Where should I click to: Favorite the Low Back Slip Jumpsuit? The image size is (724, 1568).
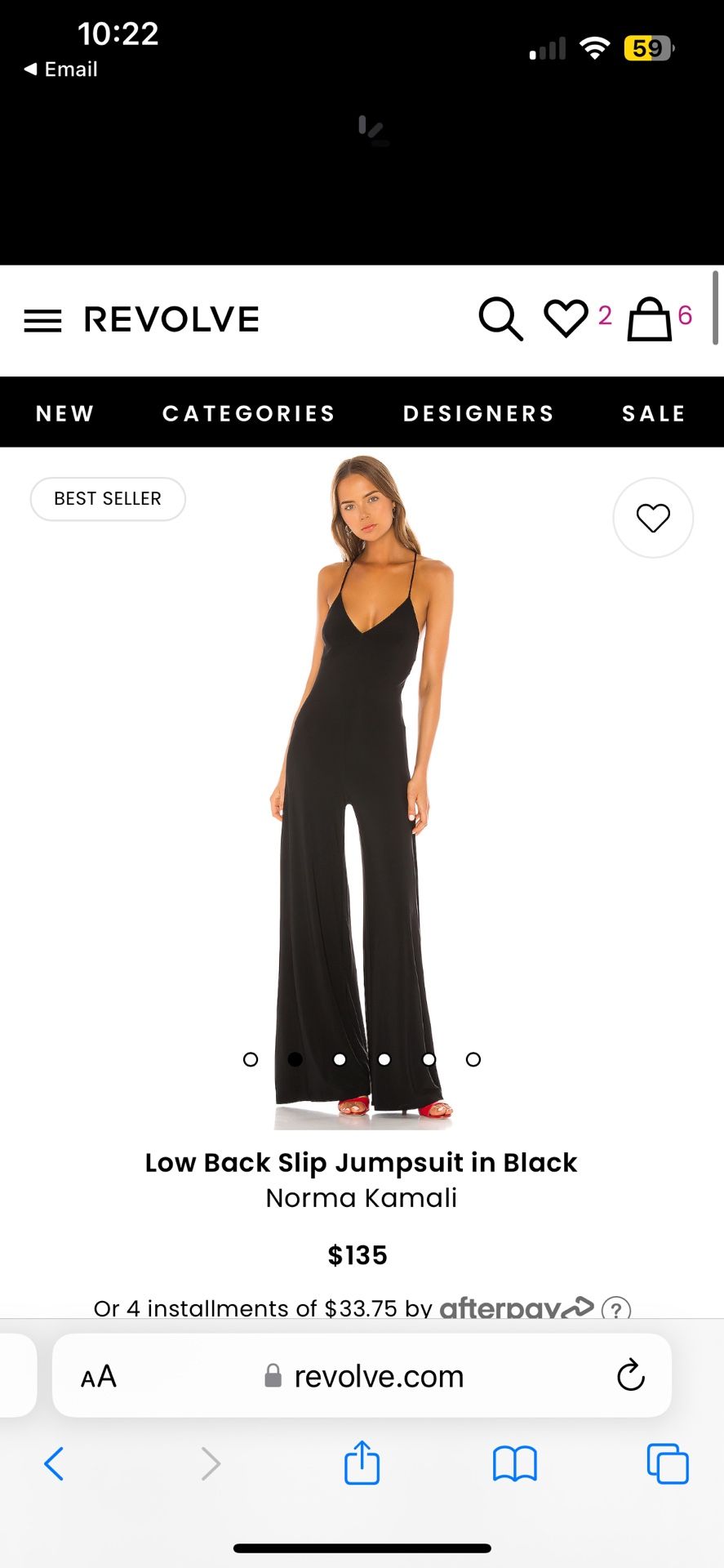pyautogui.click(x=653, y=518)
